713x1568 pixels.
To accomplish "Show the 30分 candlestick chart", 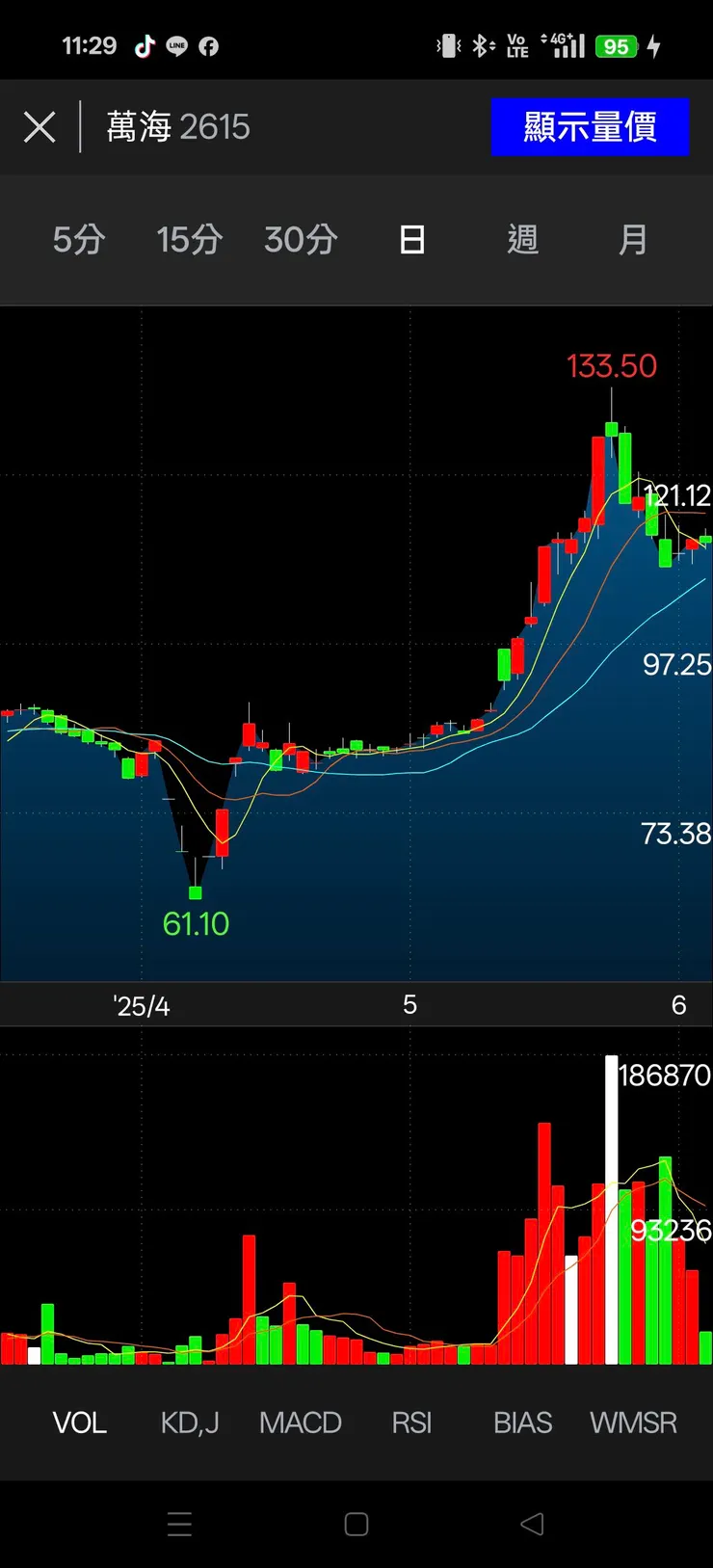I will 301,240.
